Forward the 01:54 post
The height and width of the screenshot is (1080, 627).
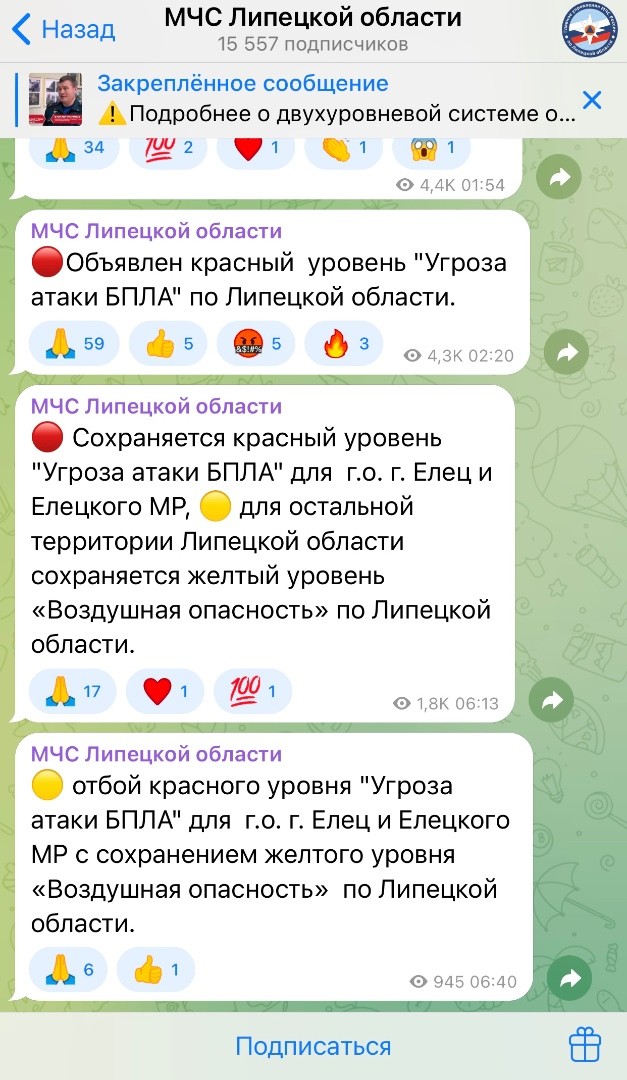point(559,178)
